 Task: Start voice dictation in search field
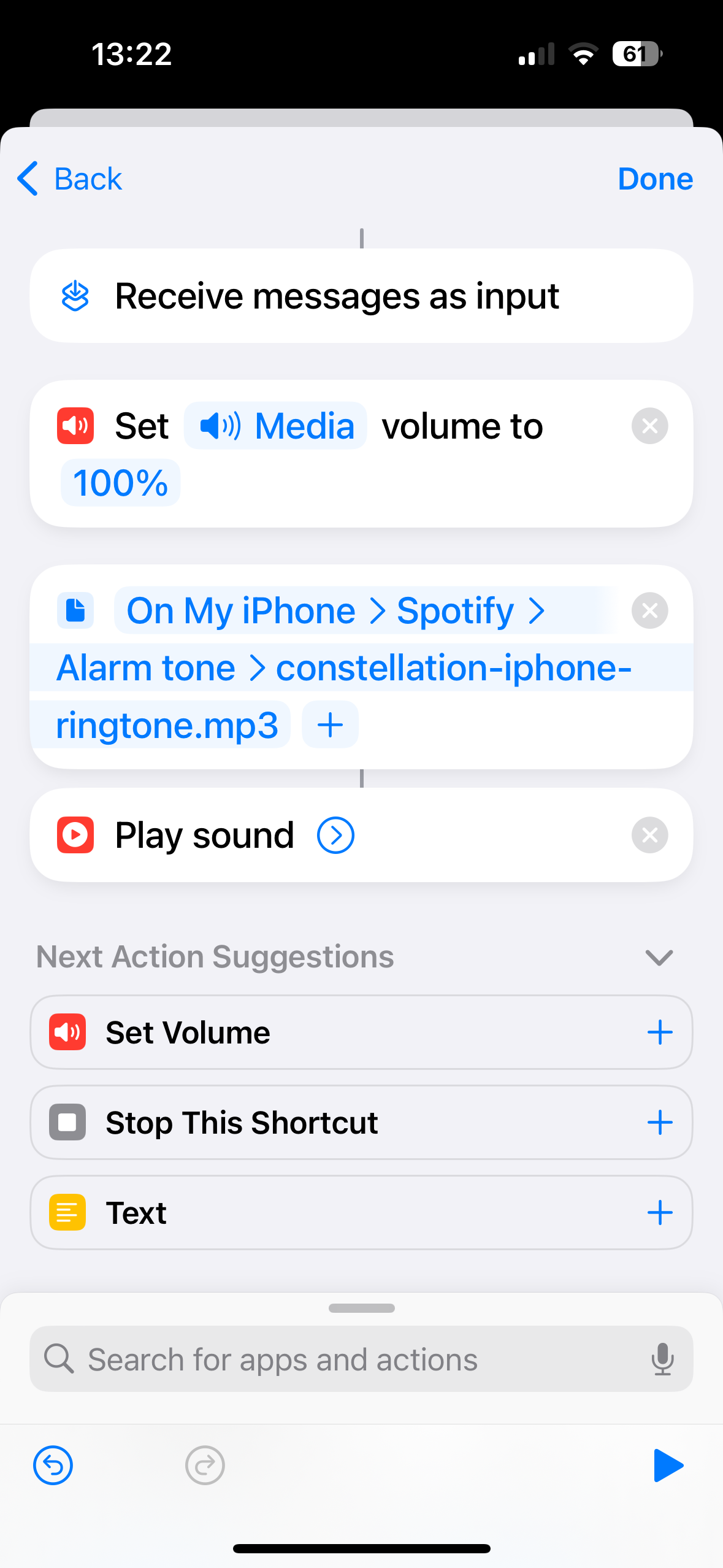[662, 1359]
